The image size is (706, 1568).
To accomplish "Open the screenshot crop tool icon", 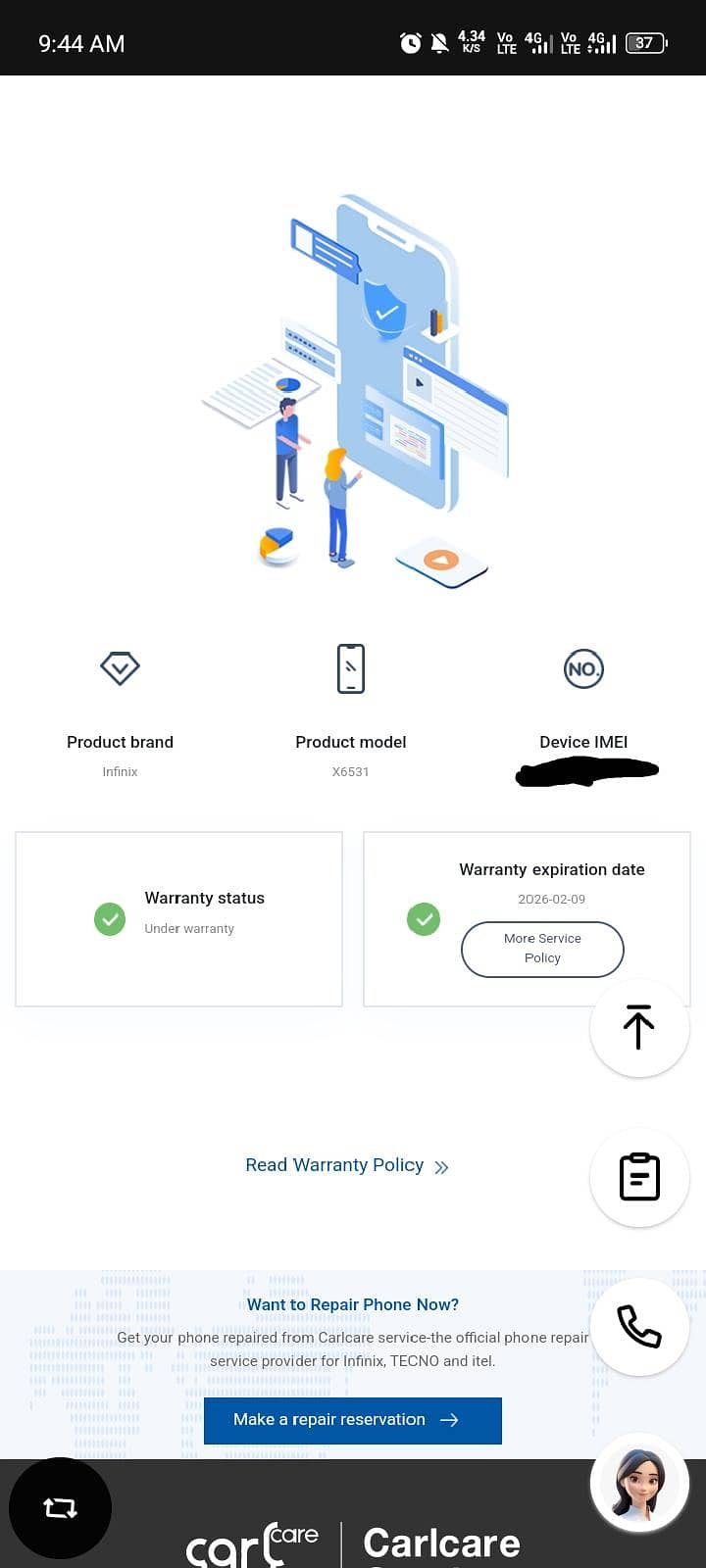I will click(x=60, y=1507).
